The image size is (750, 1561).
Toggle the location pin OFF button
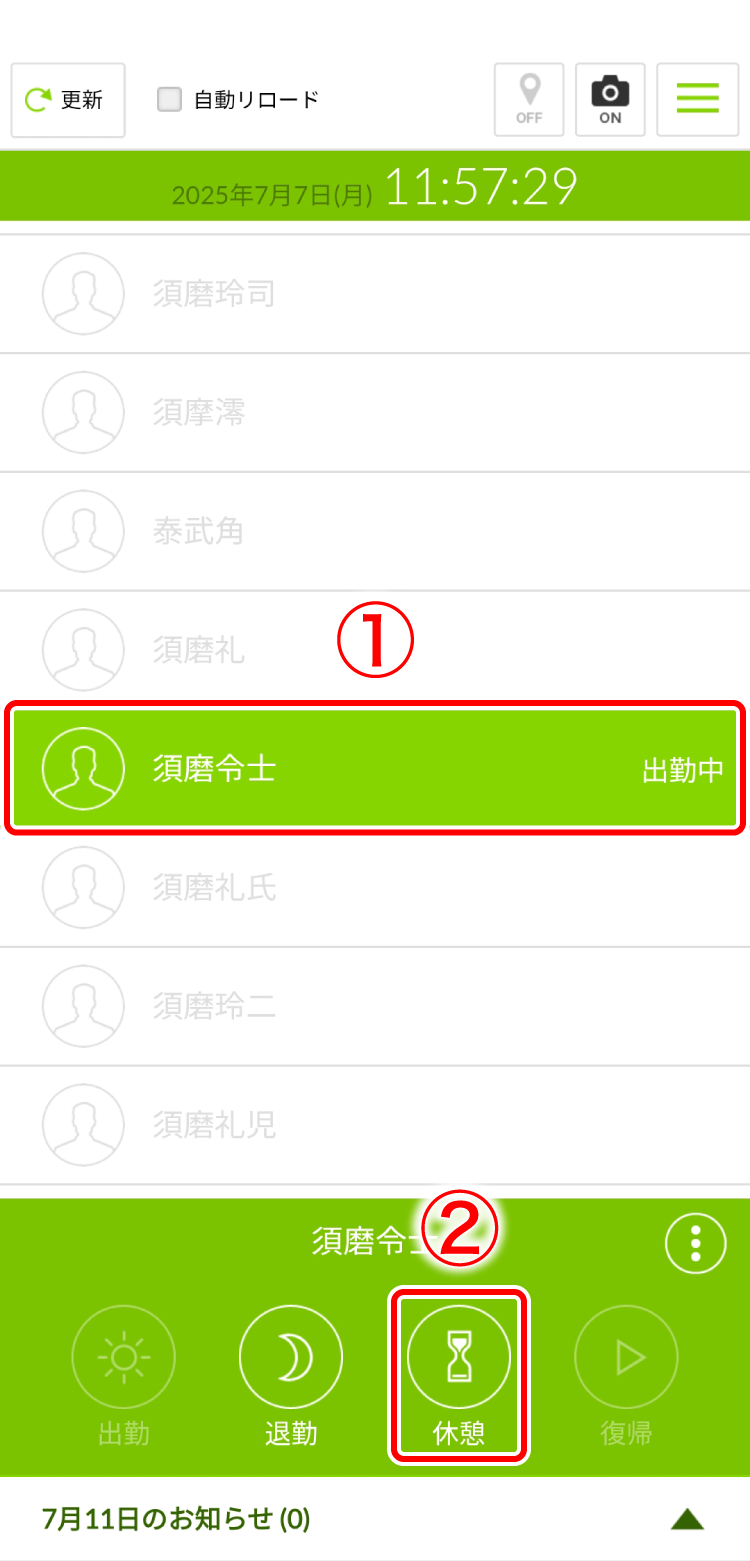tap(529, 100)
